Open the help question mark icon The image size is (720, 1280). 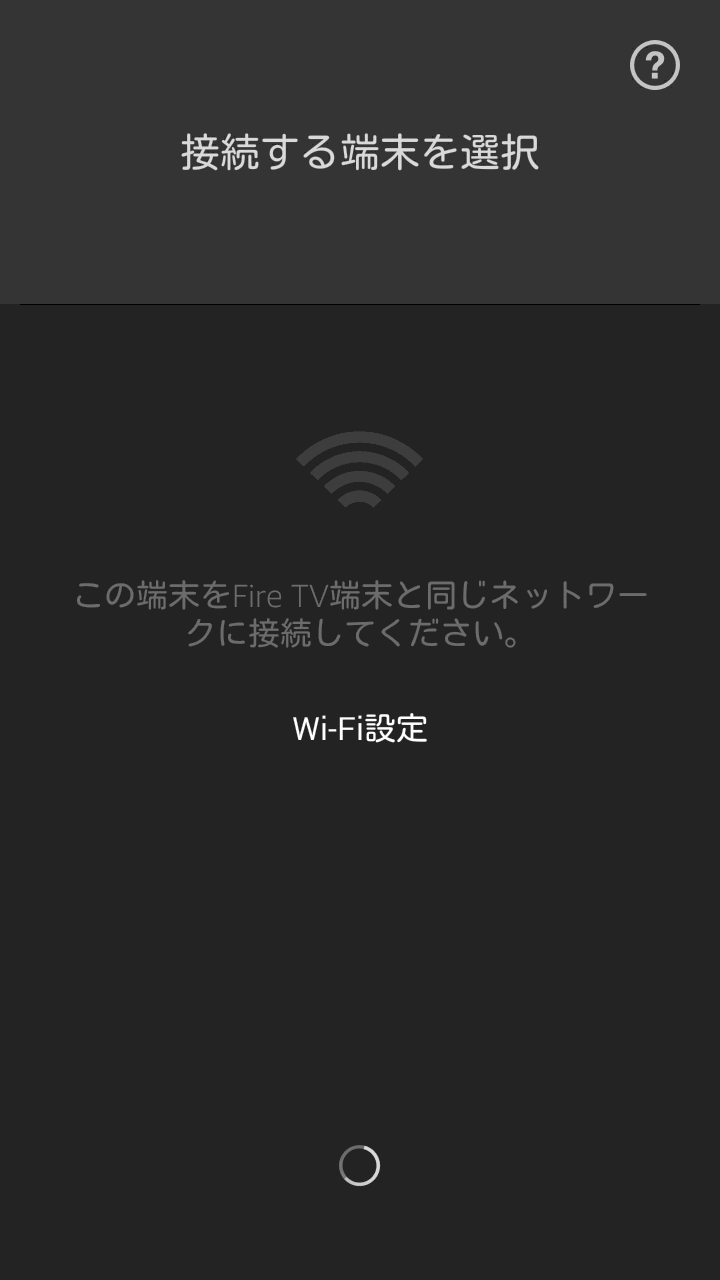pyautogui.click(x=655, y=66)
